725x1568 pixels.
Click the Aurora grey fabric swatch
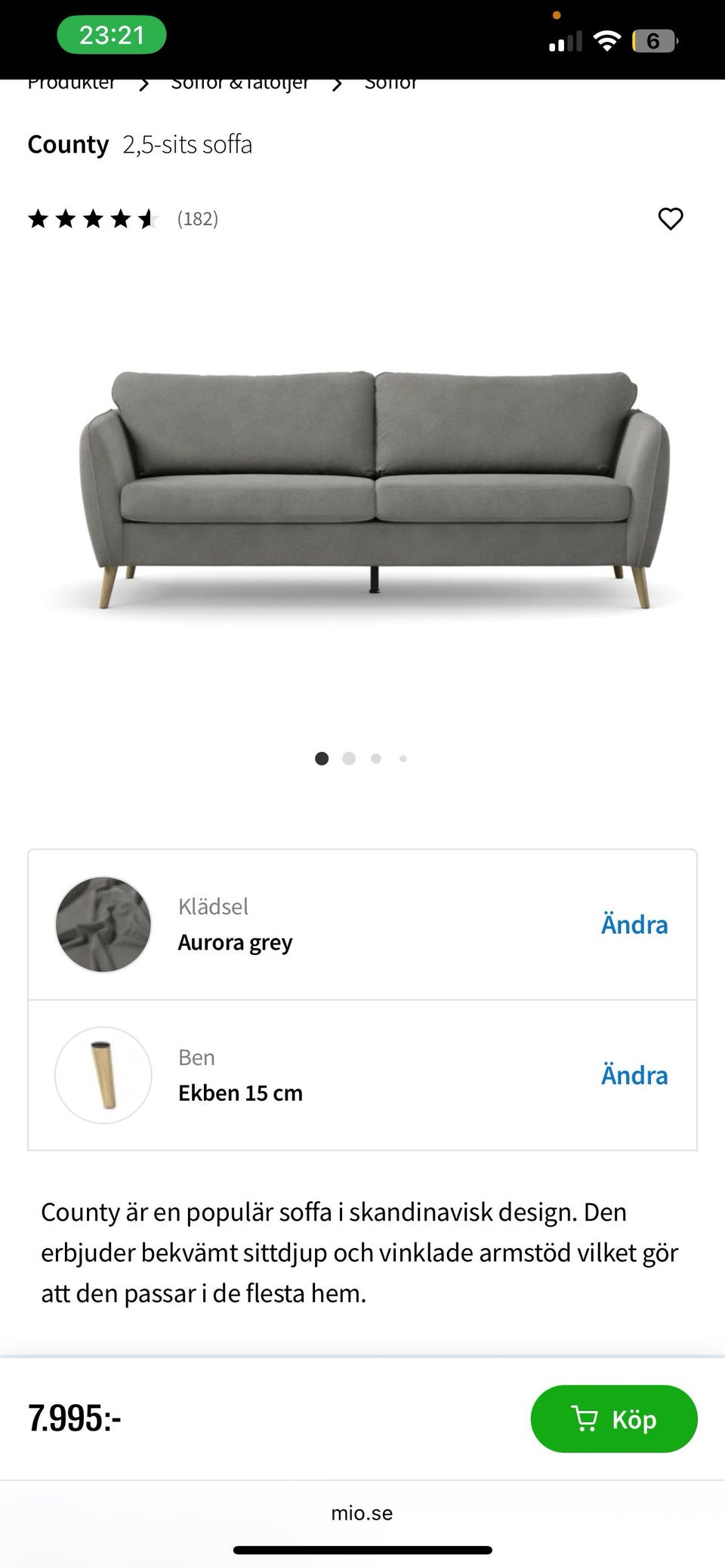point(103,923)
